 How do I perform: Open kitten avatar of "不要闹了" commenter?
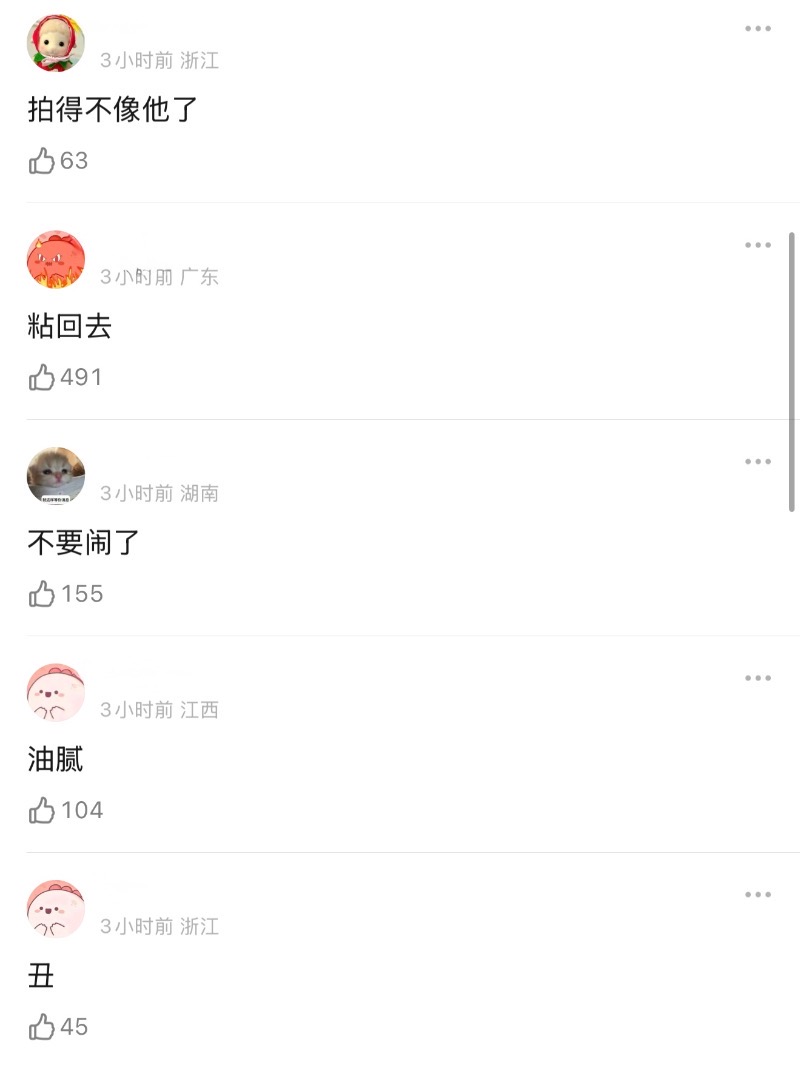click(56, 477)
